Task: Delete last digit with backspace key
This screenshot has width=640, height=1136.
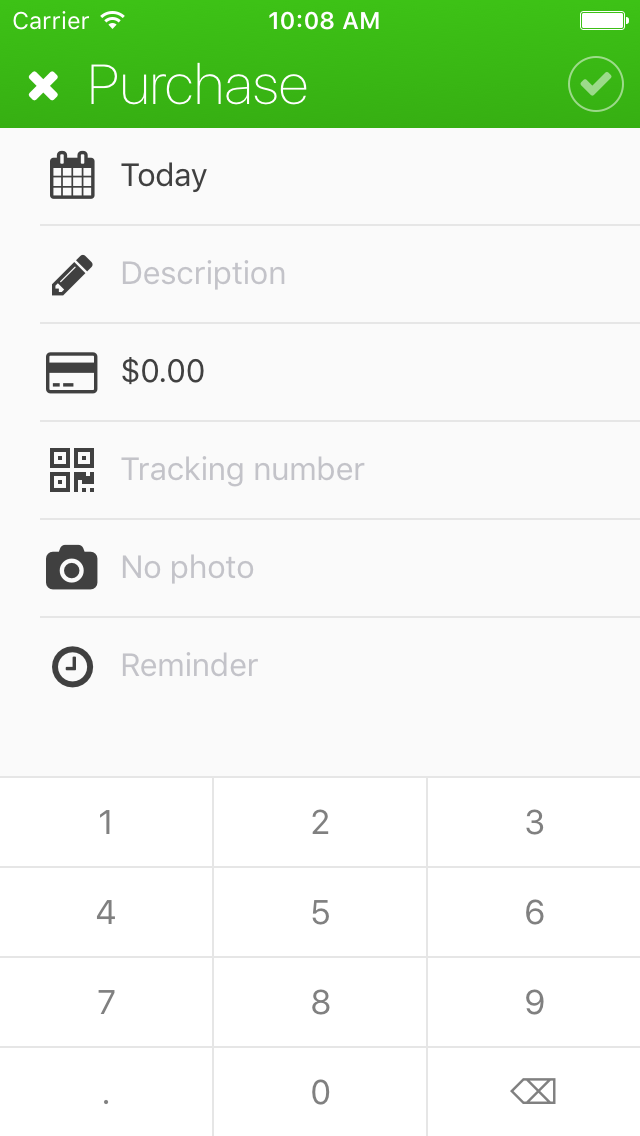Action: tap(534, 1092)
